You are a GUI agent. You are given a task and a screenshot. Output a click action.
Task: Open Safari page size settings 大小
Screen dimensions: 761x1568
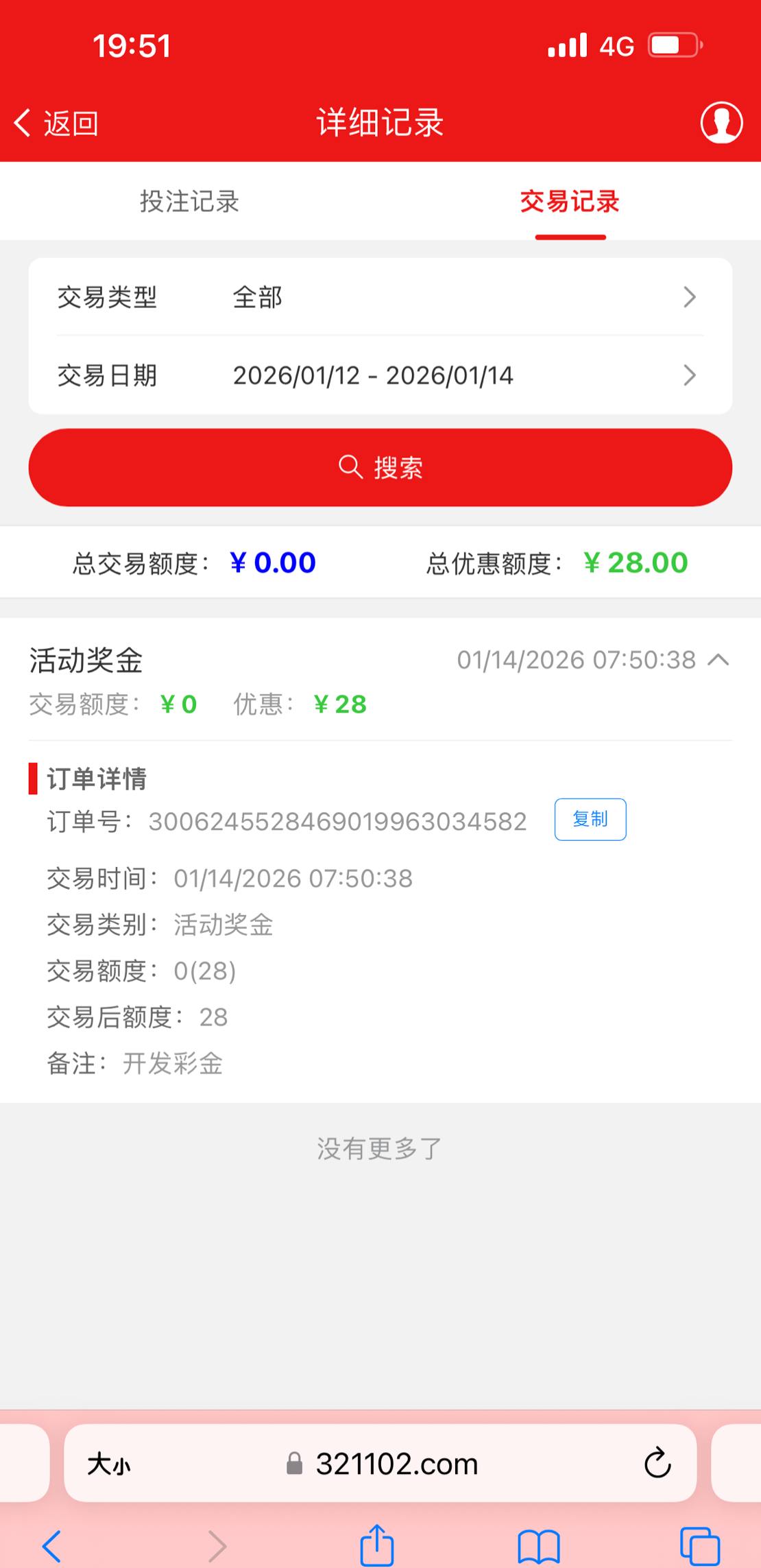click(109, 1464)
